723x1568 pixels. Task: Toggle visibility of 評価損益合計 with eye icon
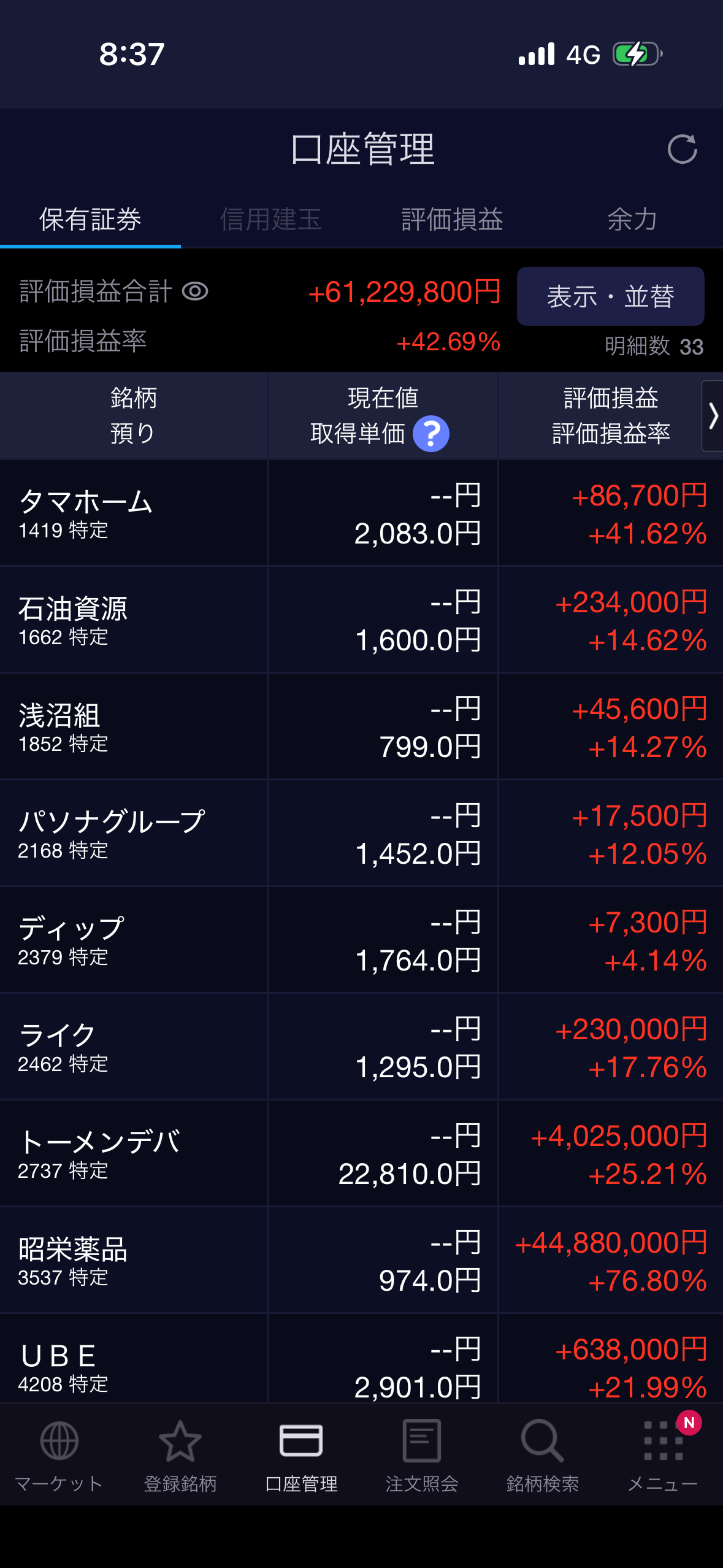195,291
